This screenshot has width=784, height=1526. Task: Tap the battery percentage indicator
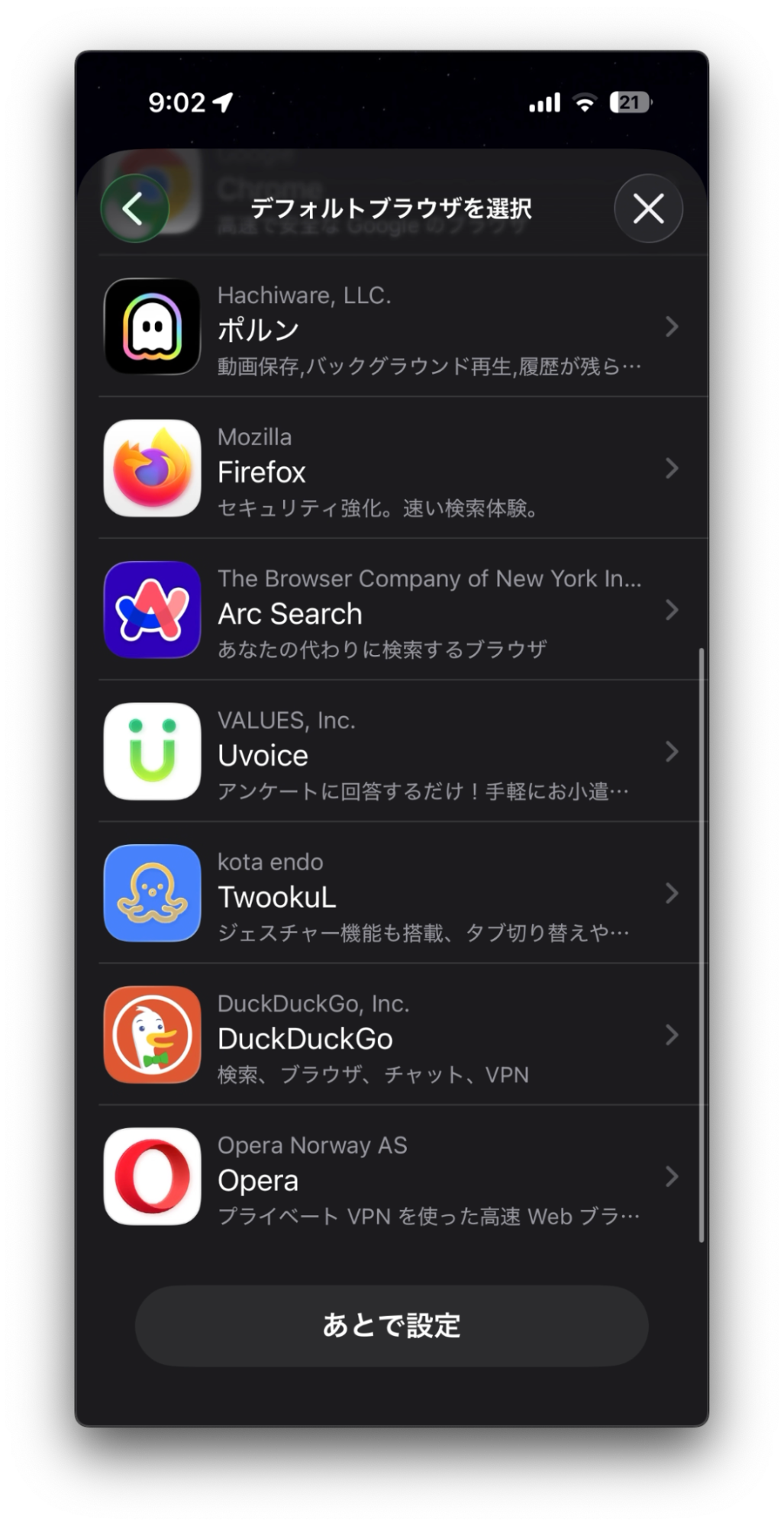(x=629, y=102)
